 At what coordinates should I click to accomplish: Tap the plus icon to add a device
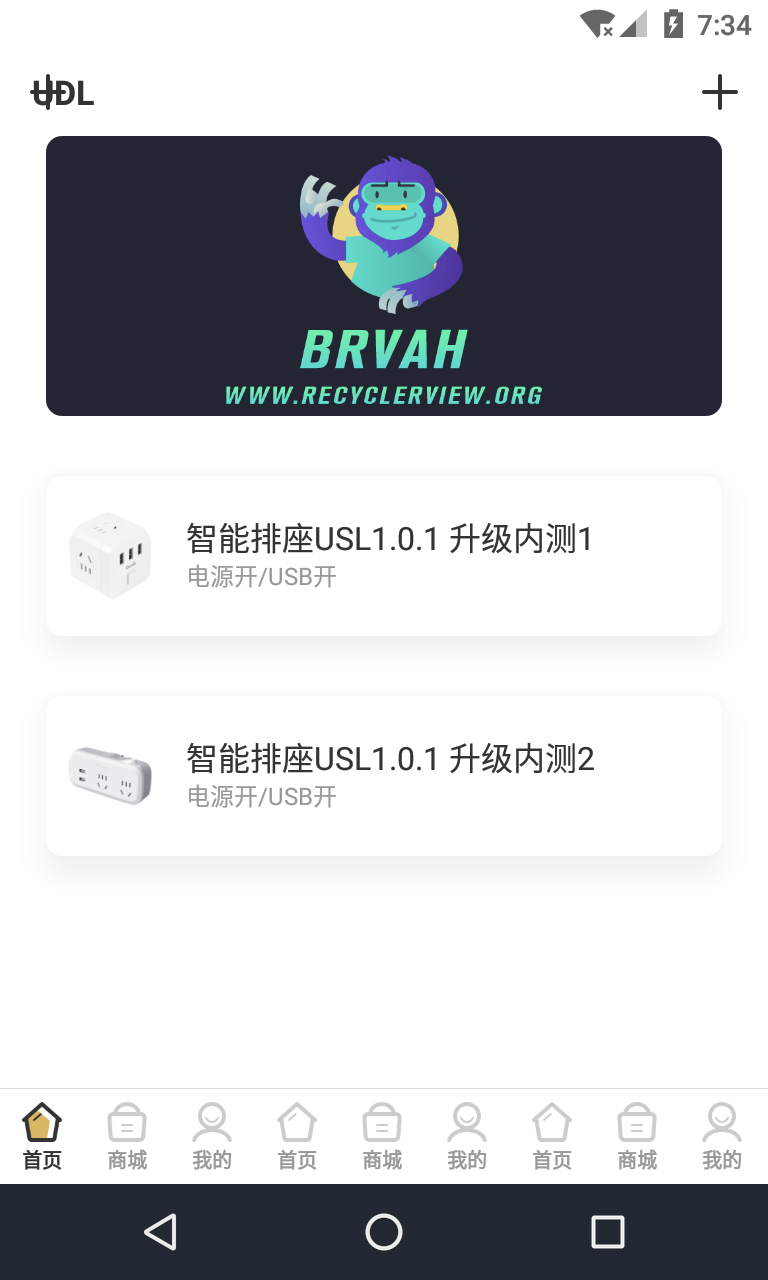(719, 93)
